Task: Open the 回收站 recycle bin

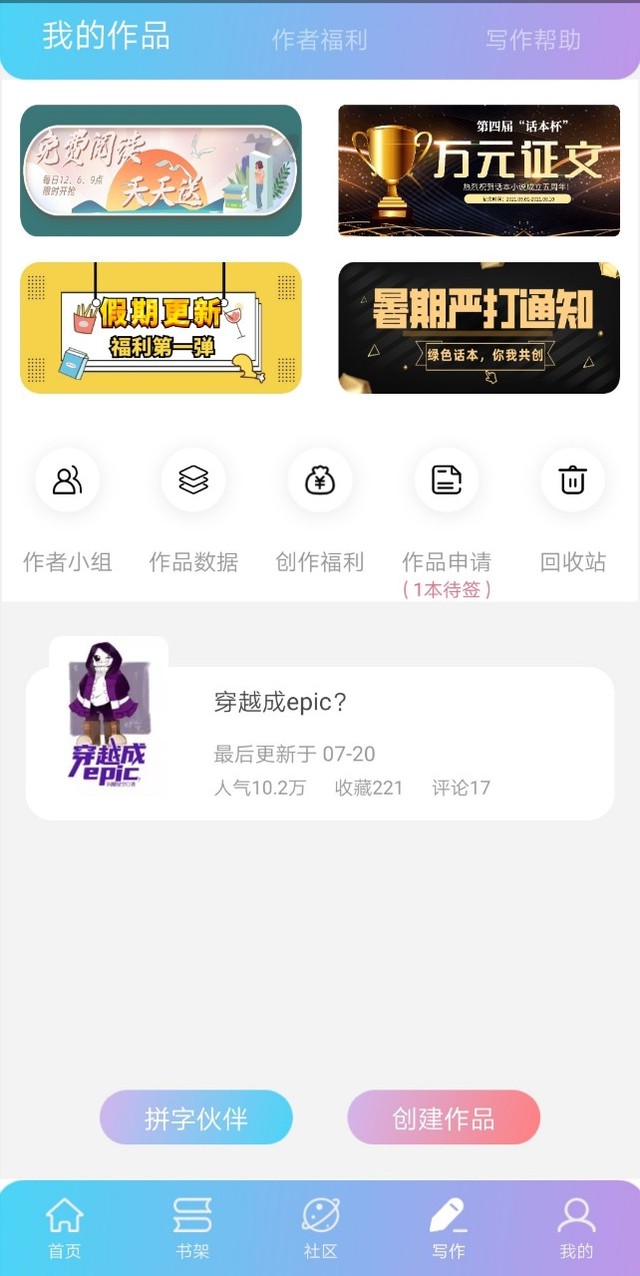Action: coord(573,481)
